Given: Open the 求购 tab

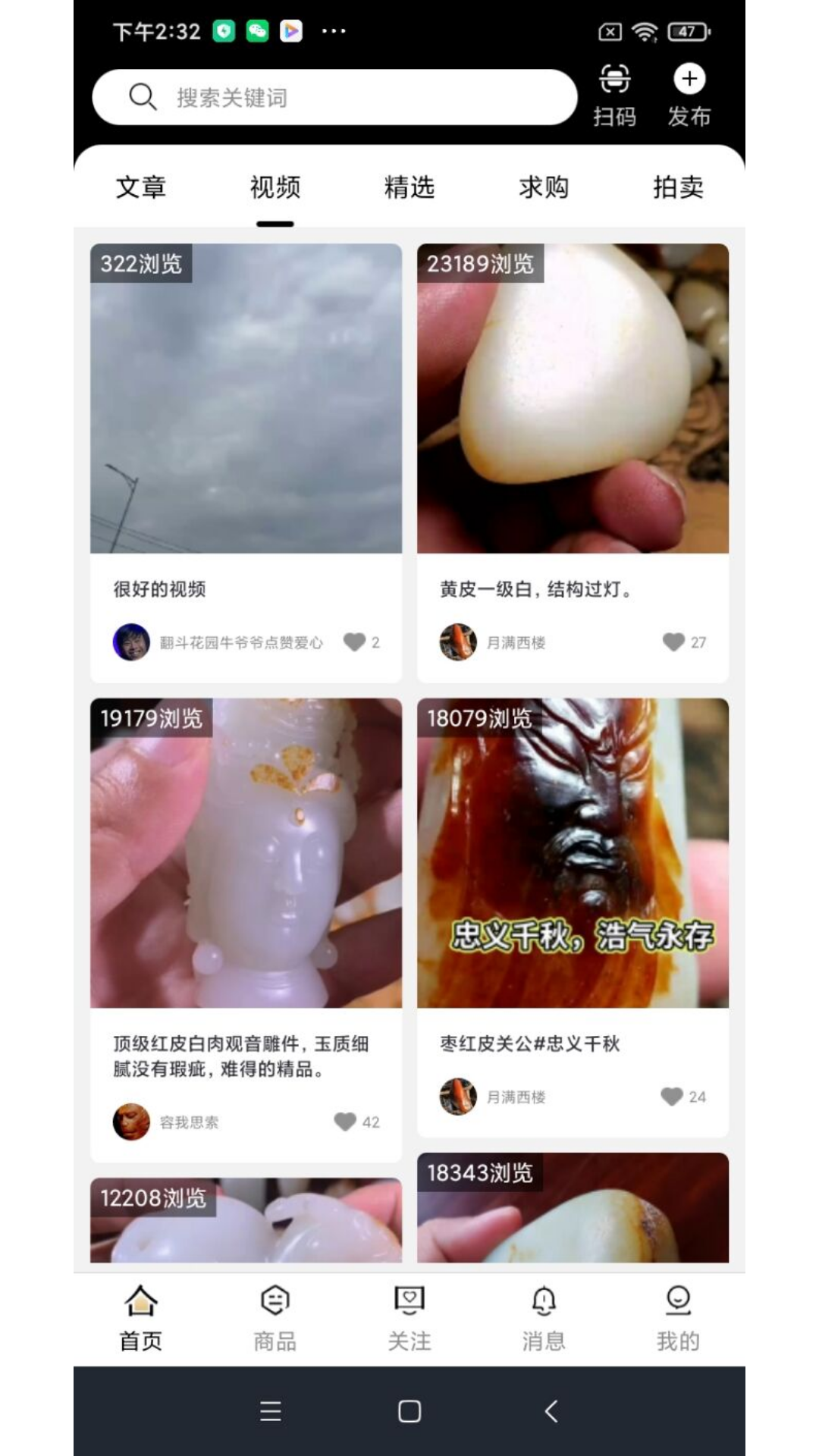Looking at the screenshot, I should pos(543,187).
